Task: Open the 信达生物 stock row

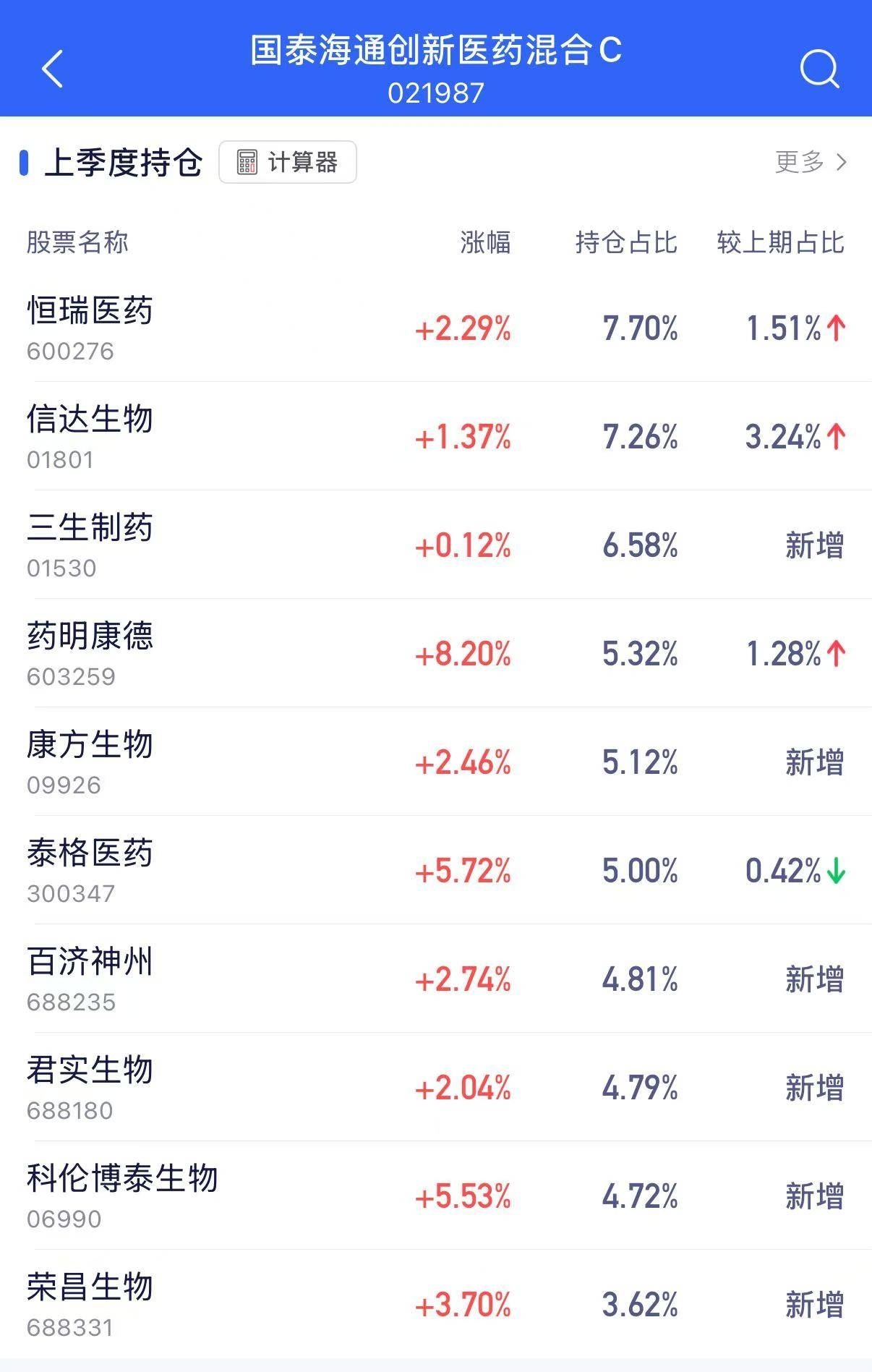Action: (x=436, y=436)
